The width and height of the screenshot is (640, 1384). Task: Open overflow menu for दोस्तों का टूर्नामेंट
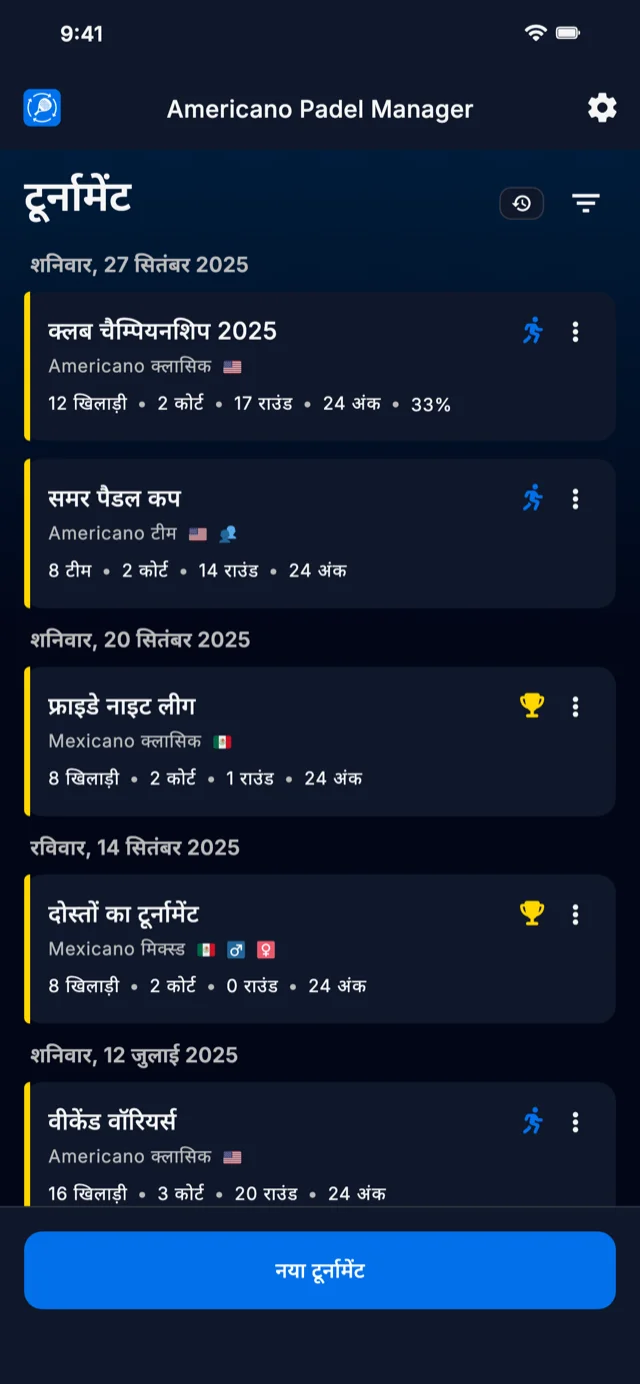click(x=575, y=914)
